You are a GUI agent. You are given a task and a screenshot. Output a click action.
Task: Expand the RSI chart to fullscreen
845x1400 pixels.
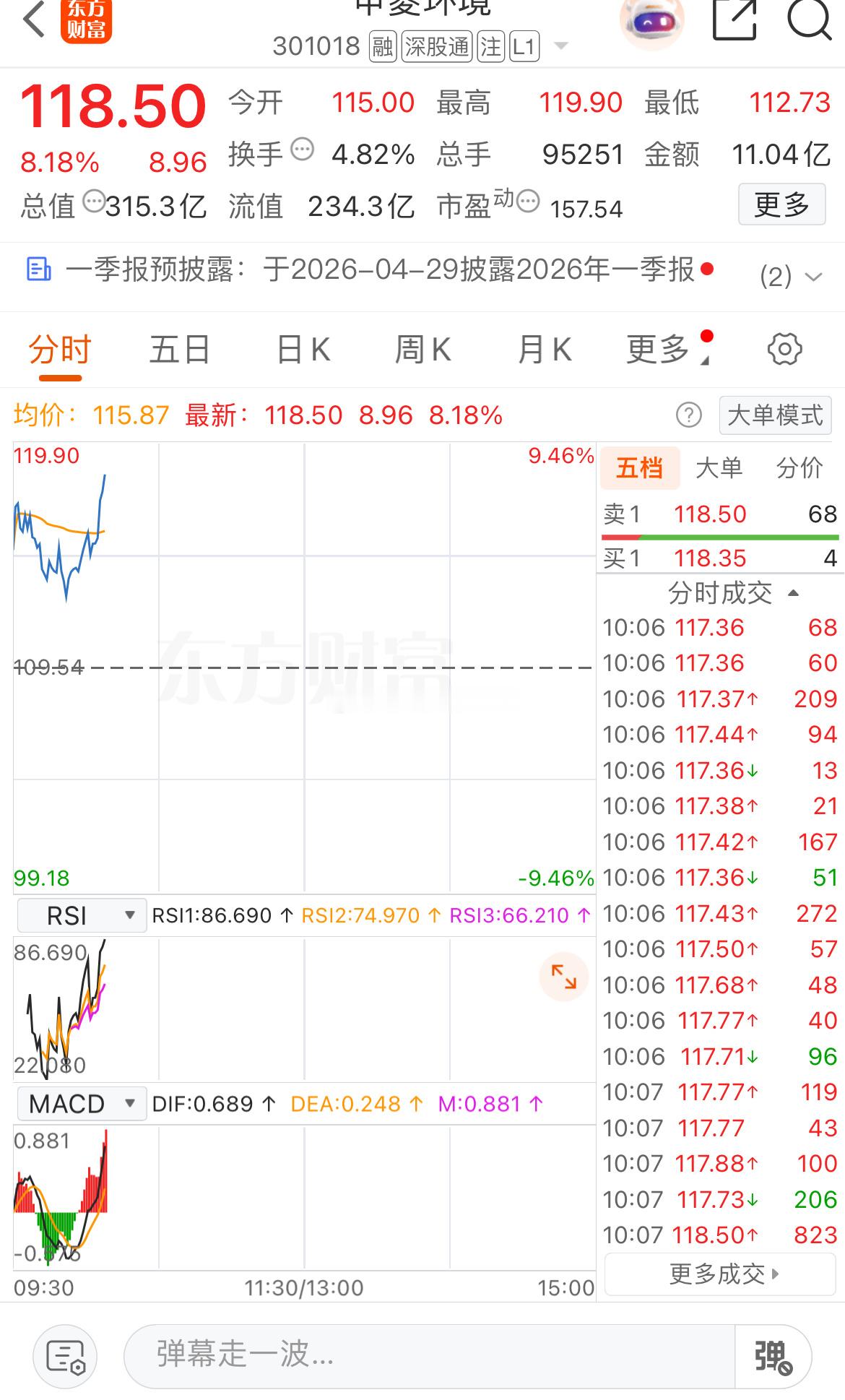coord(565,976)
